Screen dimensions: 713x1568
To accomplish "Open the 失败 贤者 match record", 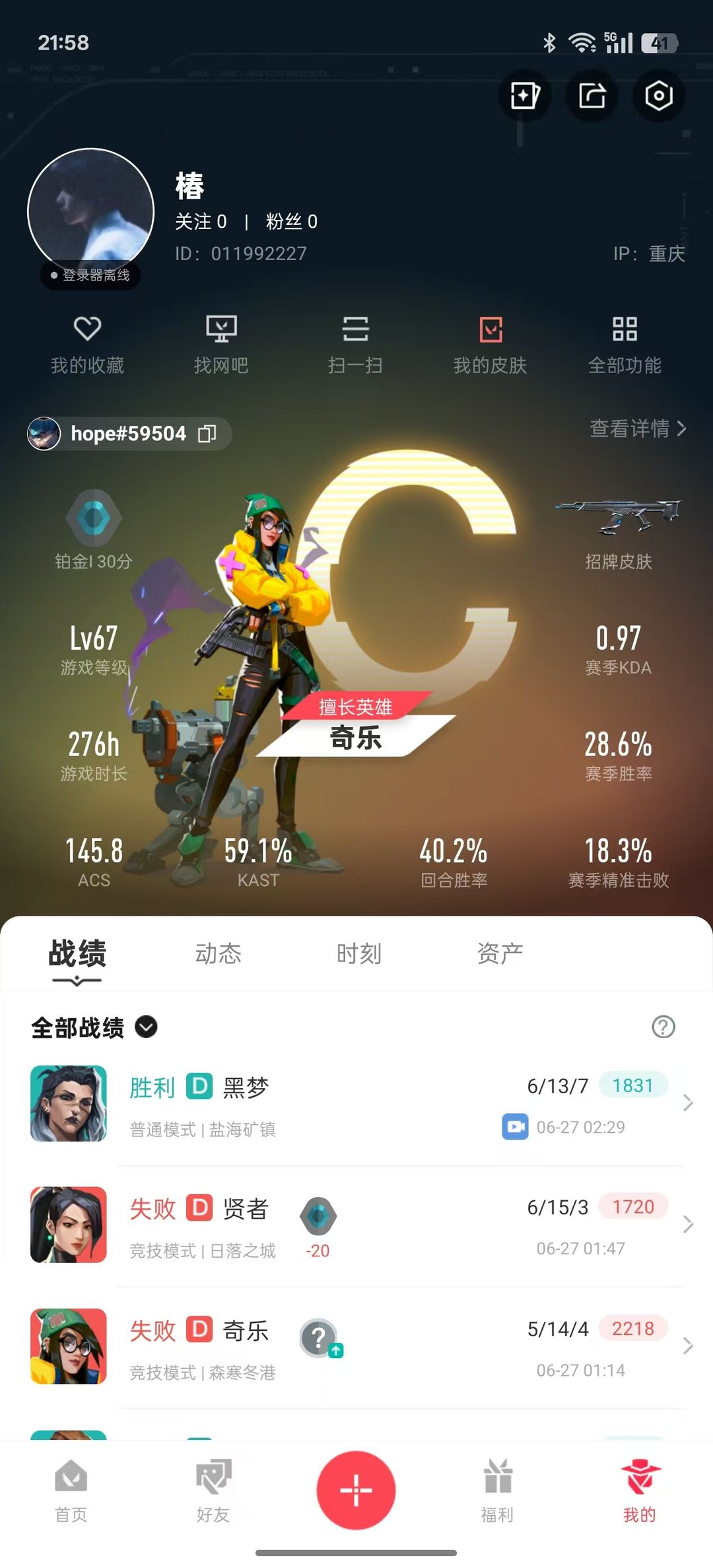I will [356, 1225].
